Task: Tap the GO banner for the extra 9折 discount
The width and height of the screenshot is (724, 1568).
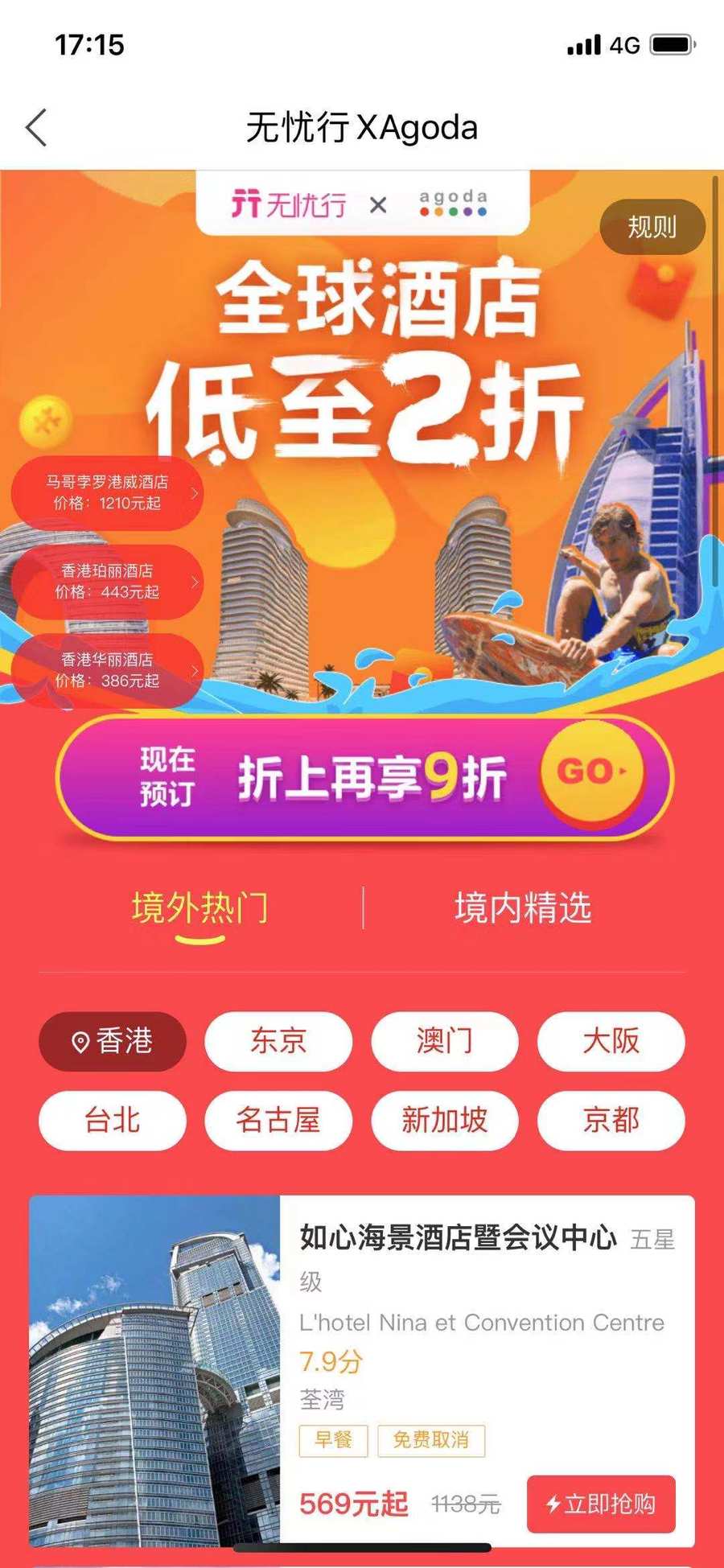Action: pos(364,776)
